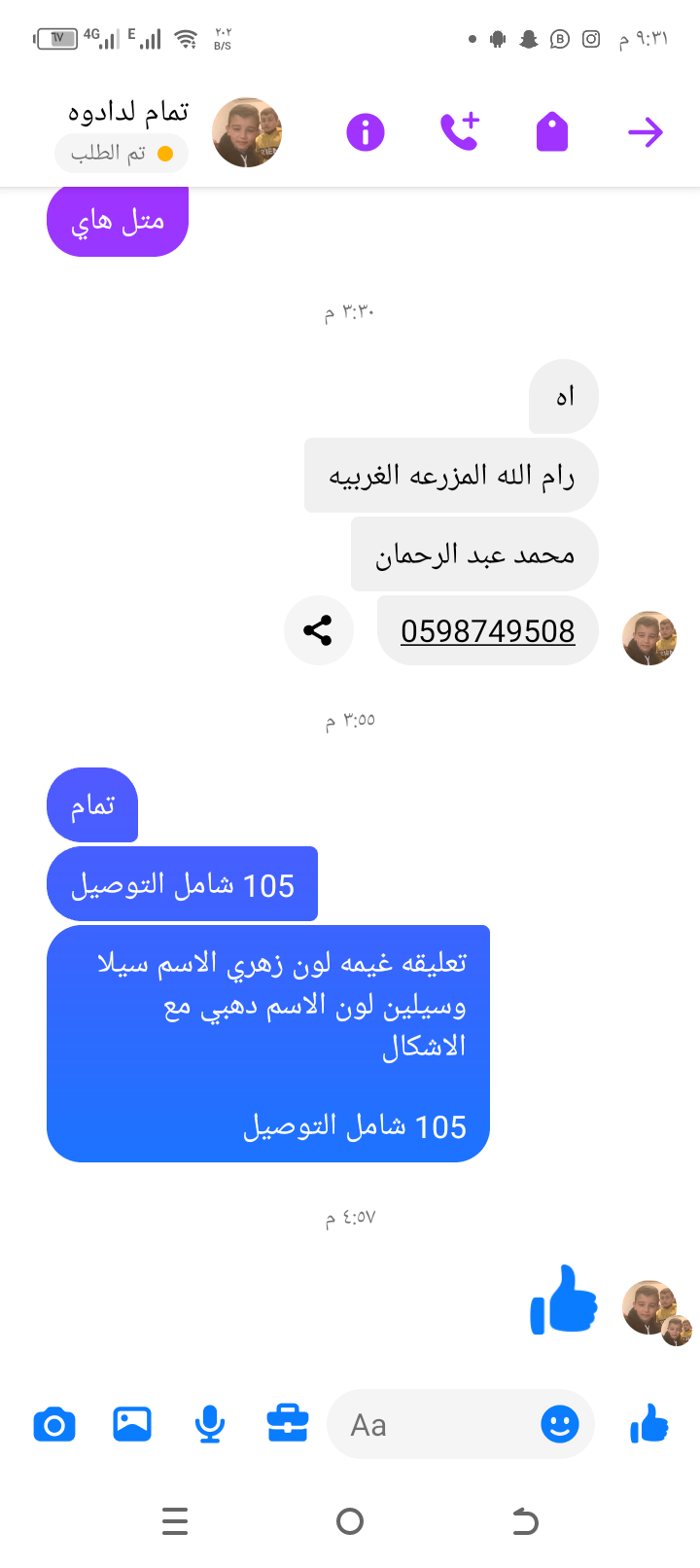Start a call with the phone icon
Screen dimensions: 700x1568
pos(459,132)
